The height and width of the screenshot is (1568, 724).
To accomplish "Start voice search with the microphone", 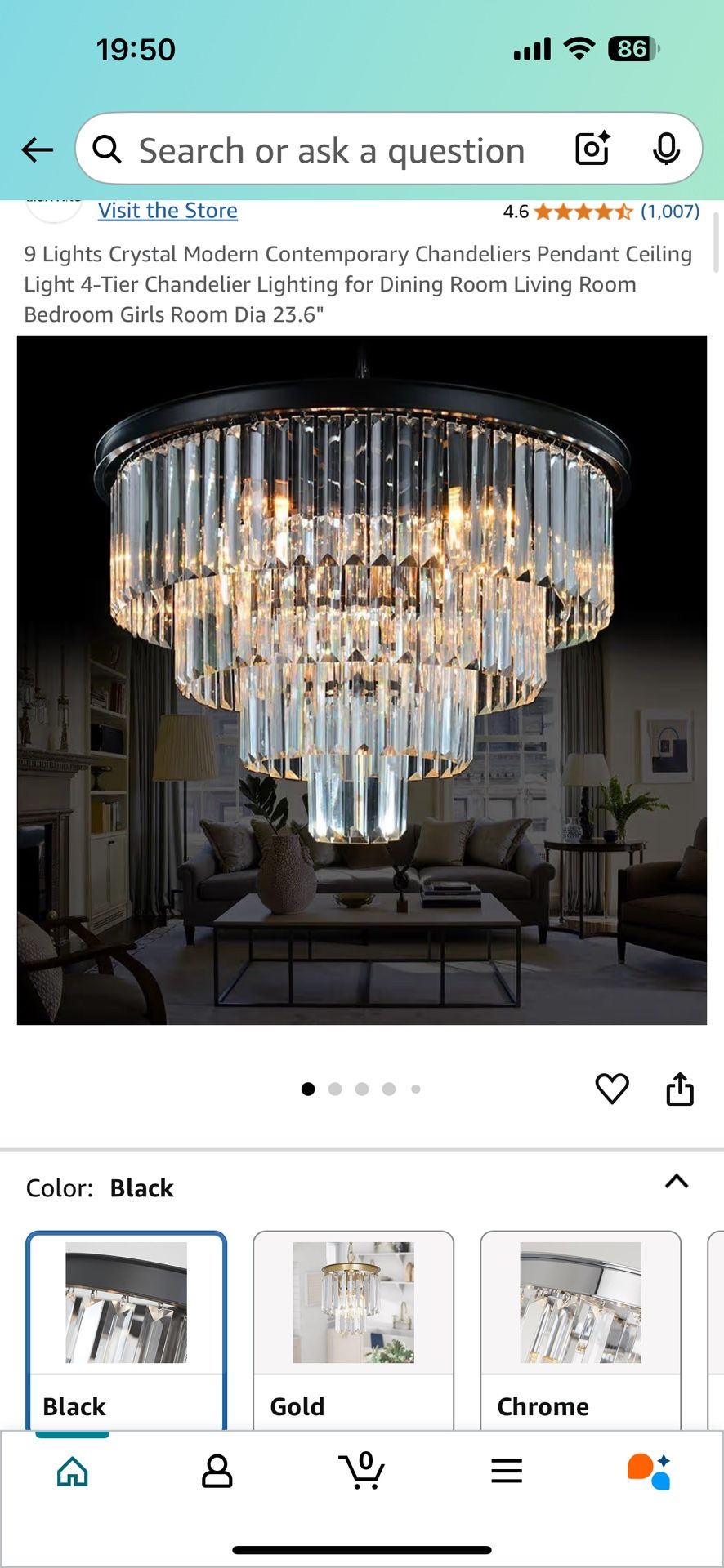I will pyautogui.click(x=668, y=149).
